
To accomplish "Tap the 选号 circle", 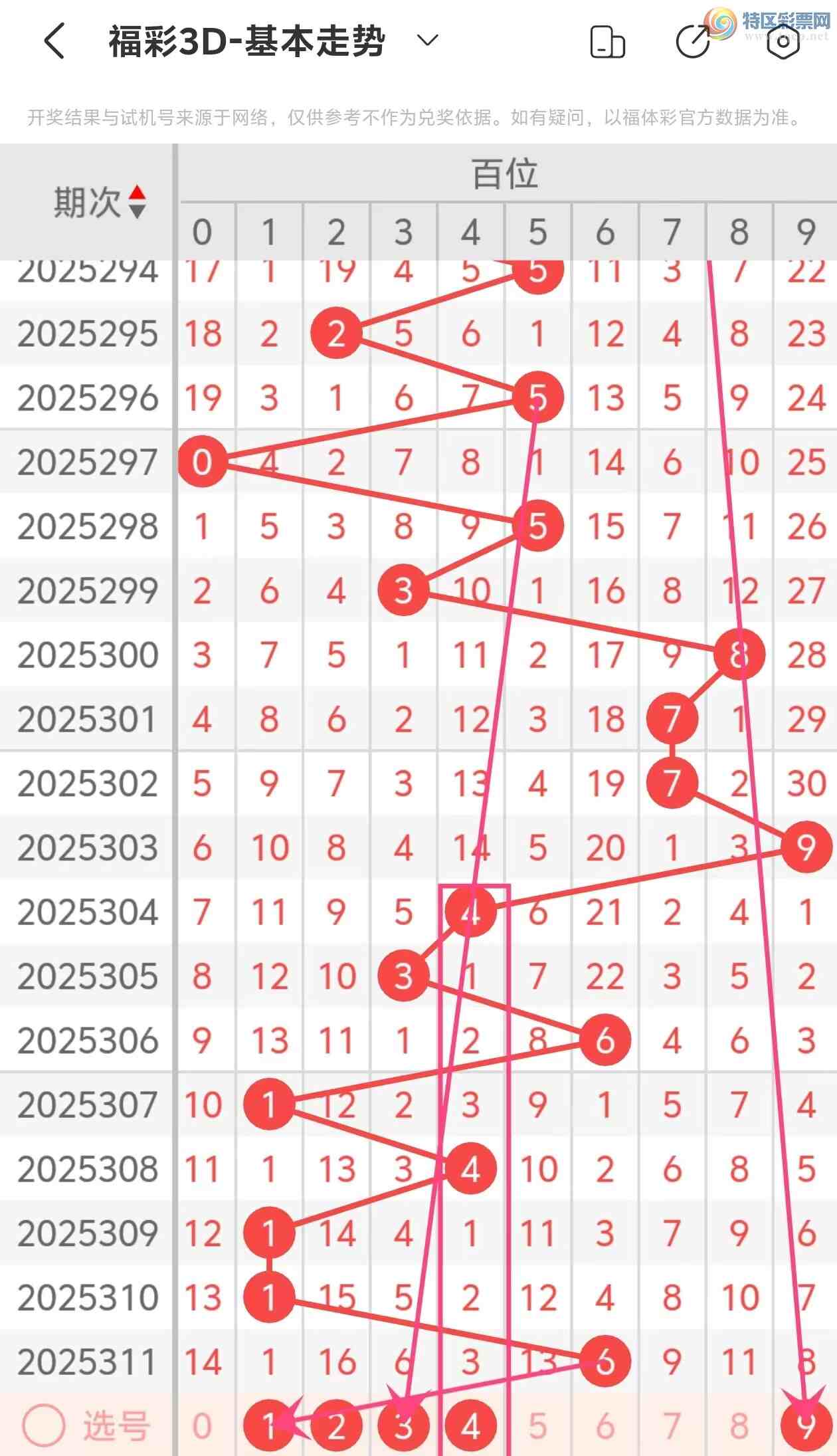I will point(43,1425).
